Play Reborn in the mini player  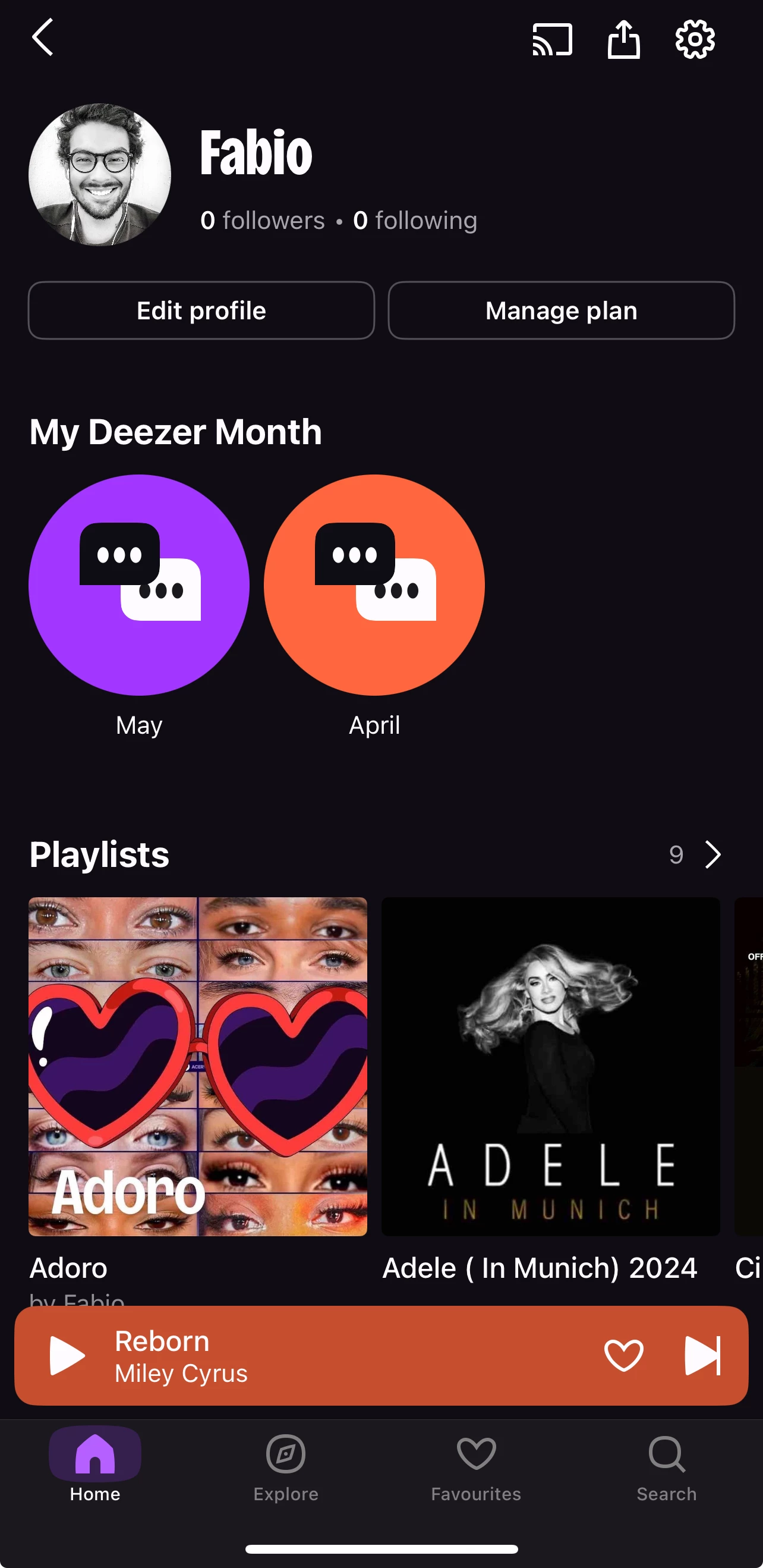67,1356
